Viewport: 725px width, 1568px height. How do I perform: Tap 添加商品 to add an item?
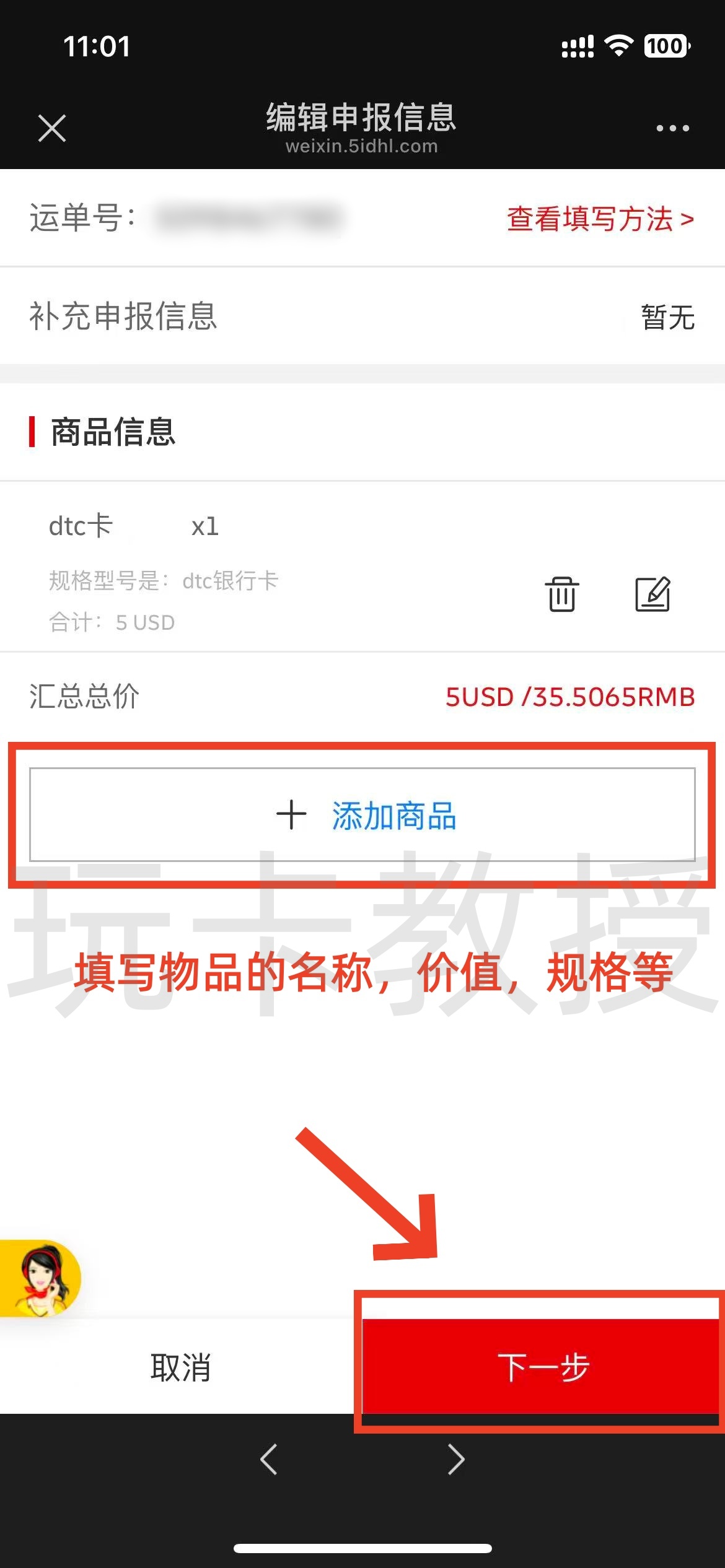tap(362, 815)
